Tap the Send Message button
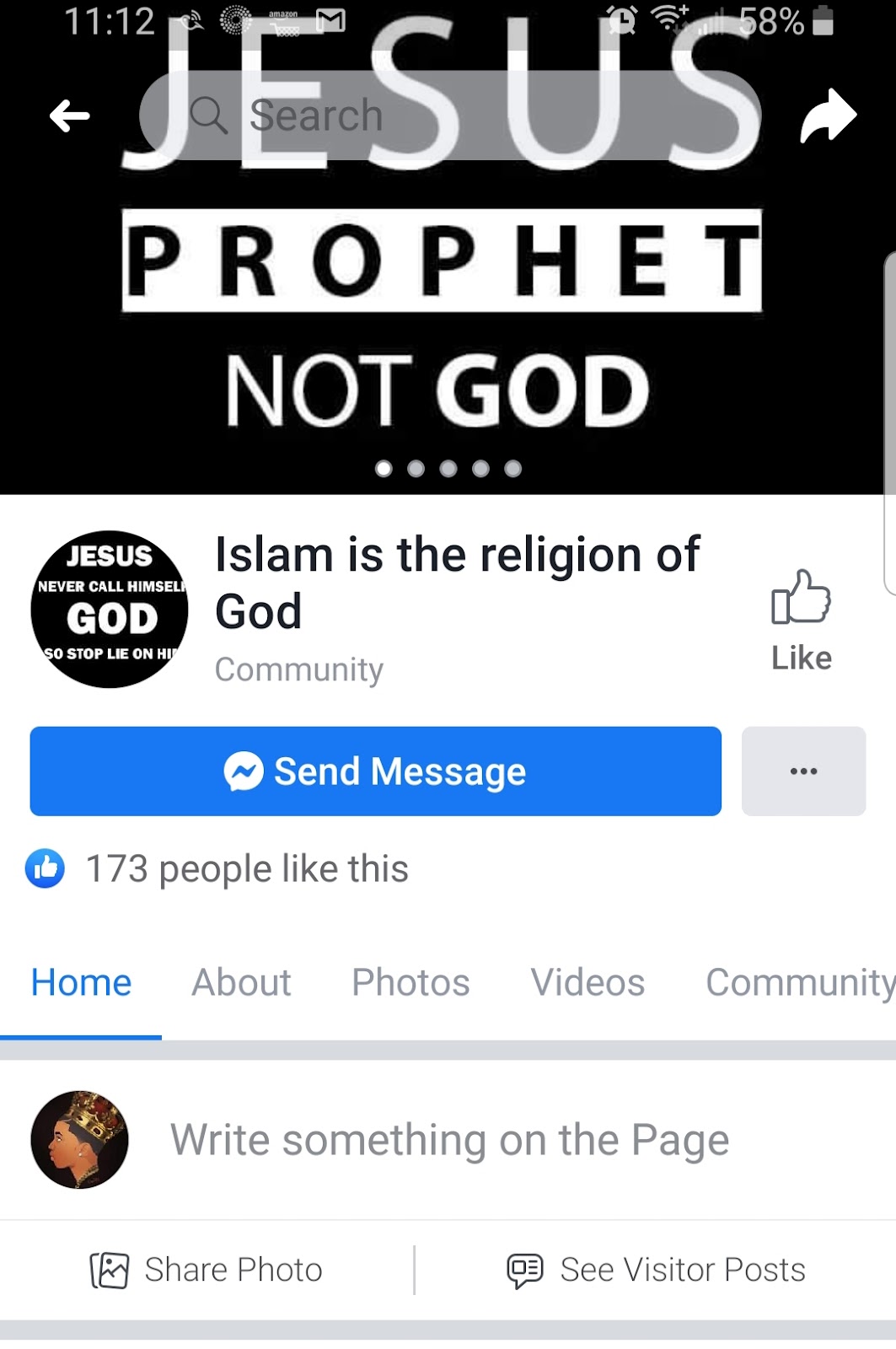 point(375,771)
